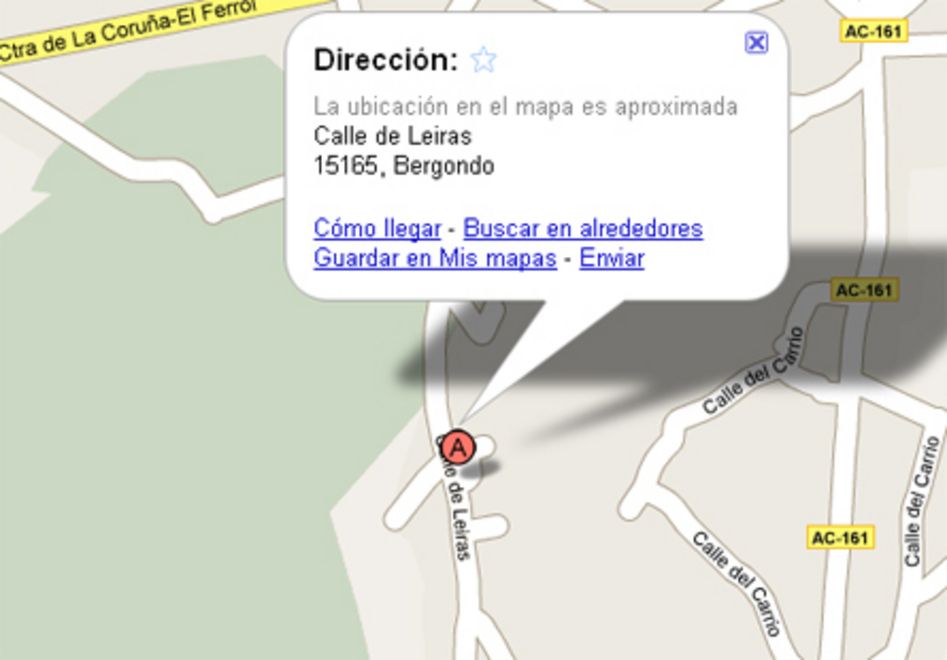Close the Dirección info bubble
This screenshot has height=660, width=947.
[757, 42]
